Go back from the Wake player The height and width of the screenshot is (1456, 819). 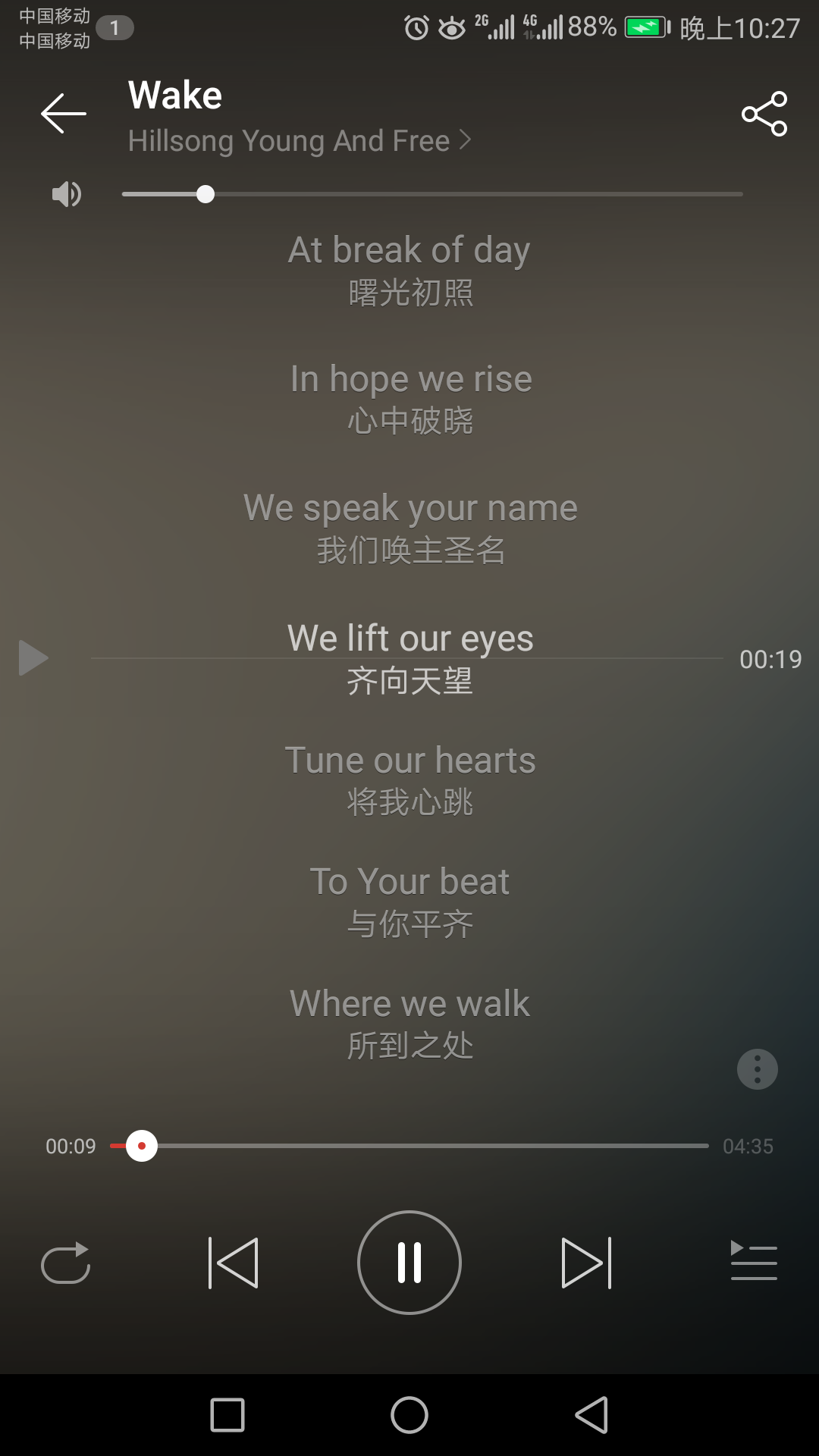click(x=64, y=114)
